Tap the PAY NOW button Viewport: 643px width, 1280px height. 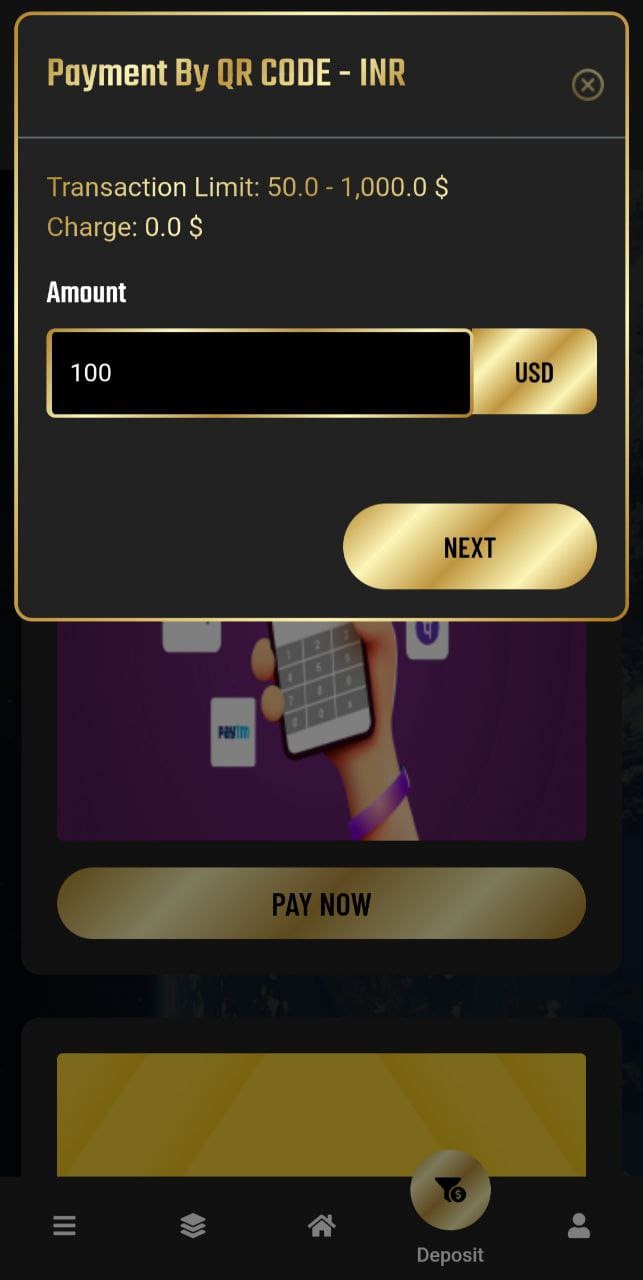point(321,904)
